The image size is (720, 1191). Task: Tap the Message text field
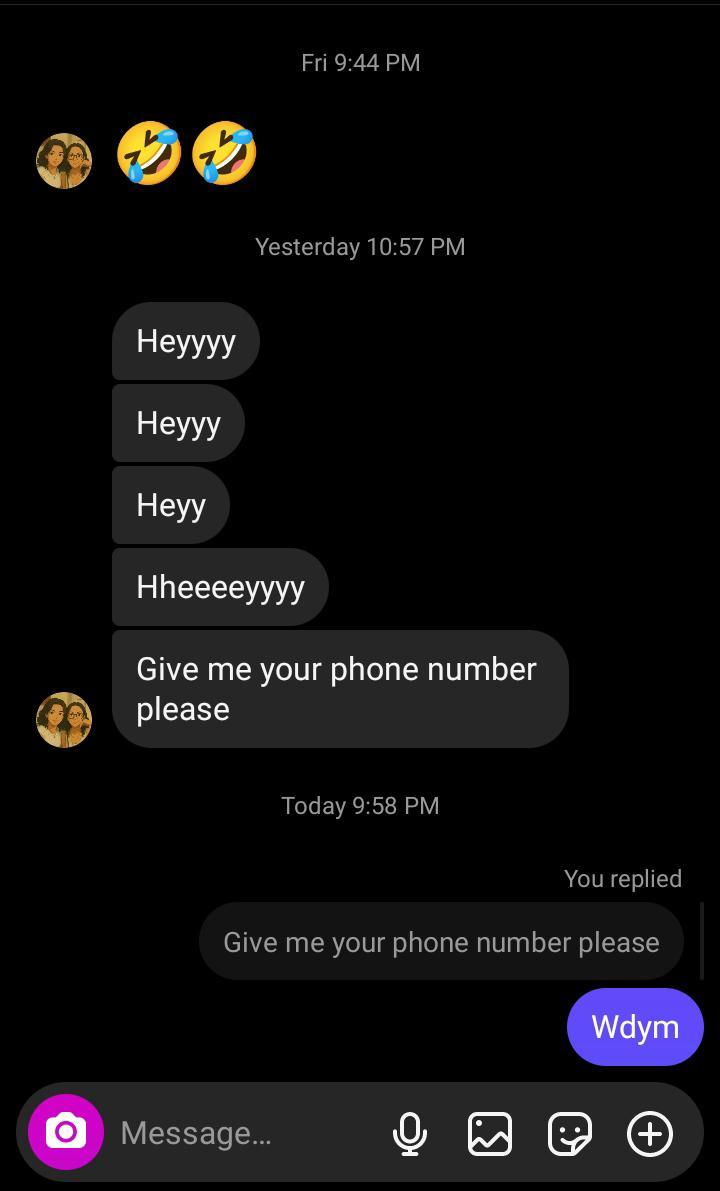coord(240,1133)
